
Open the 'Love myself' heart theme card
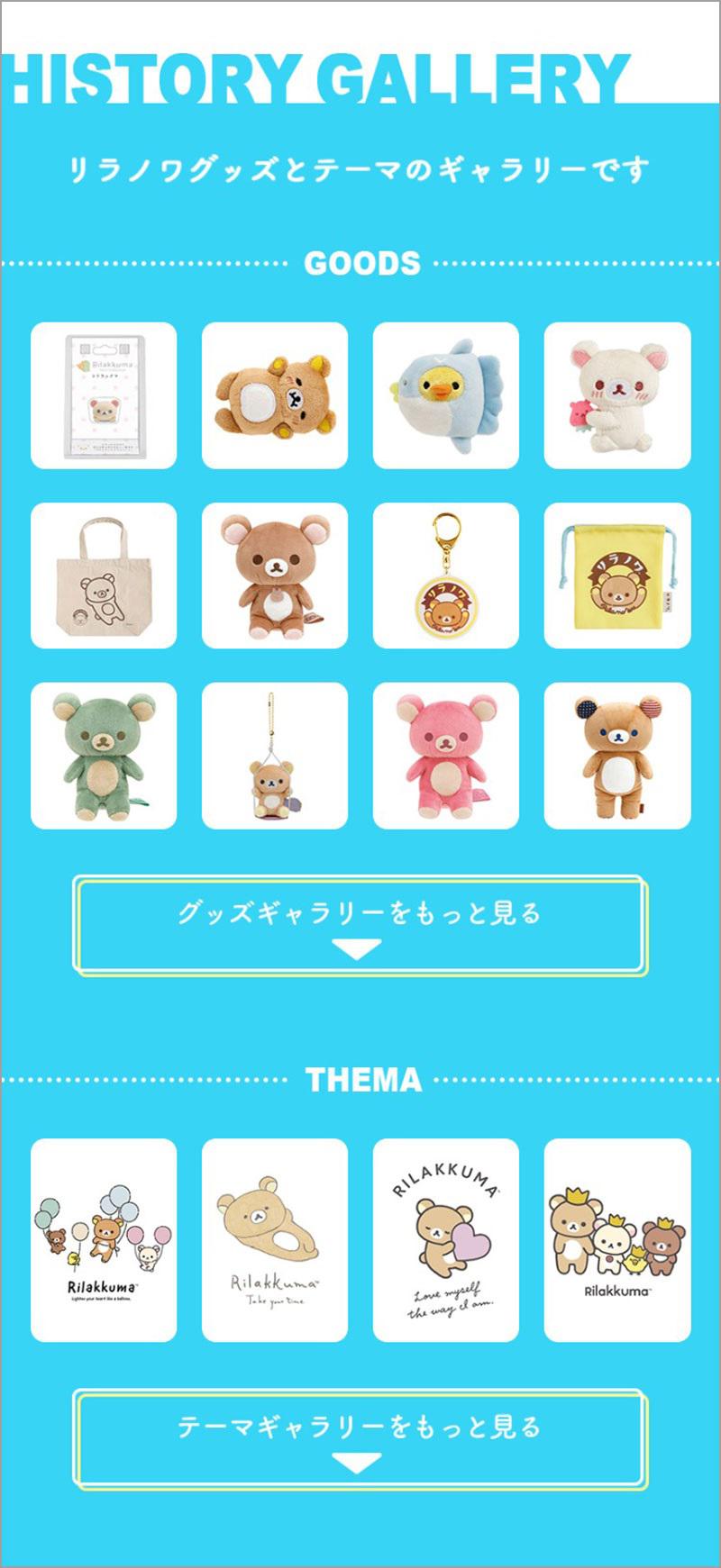446,1240
